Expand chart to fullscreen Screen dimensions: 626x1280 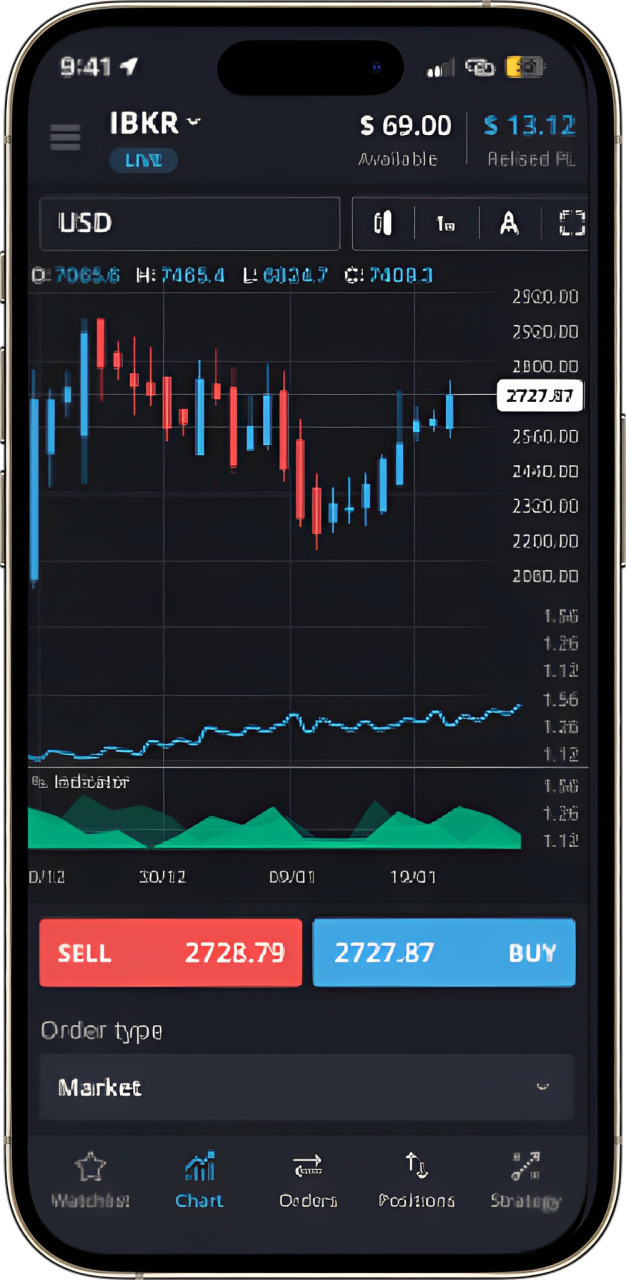tap(571, 224)
